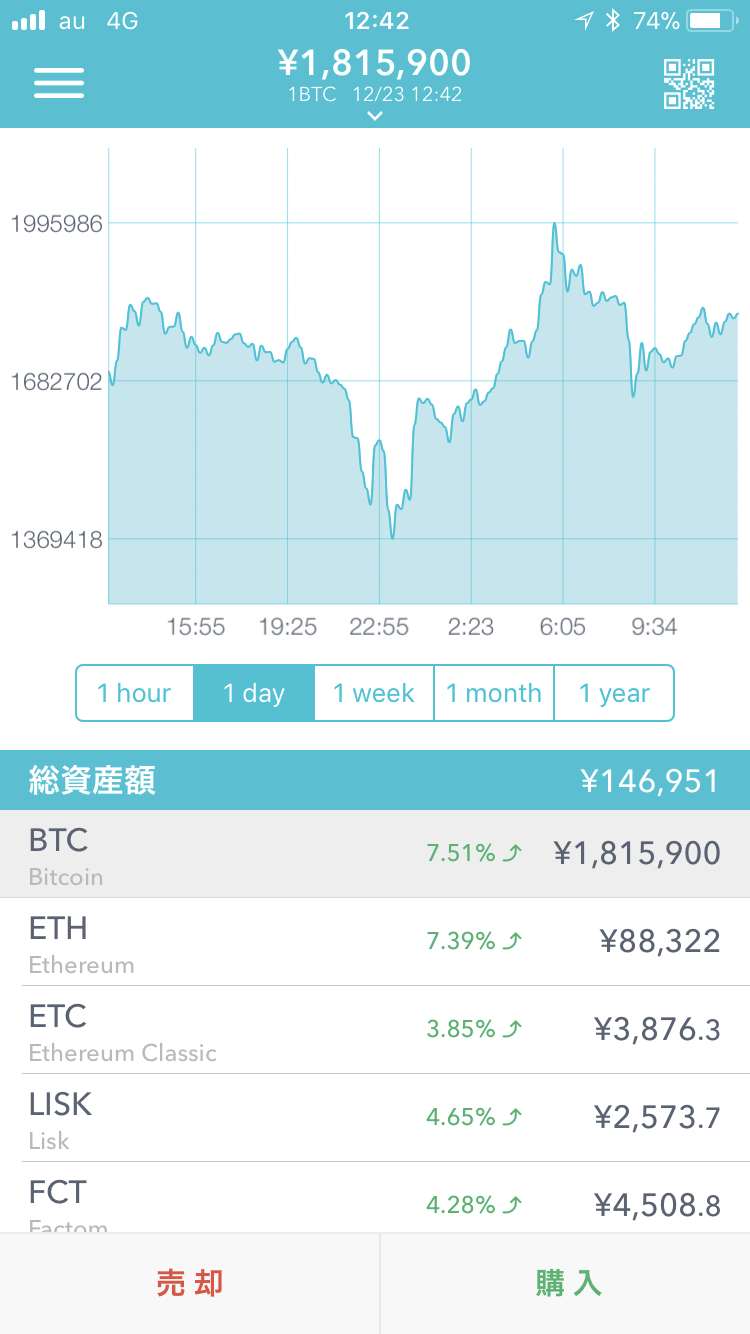The height and width of the screenshot is (1334, 750).
Task: Select the 1 day chart range
Action: (x=254, y=693)
